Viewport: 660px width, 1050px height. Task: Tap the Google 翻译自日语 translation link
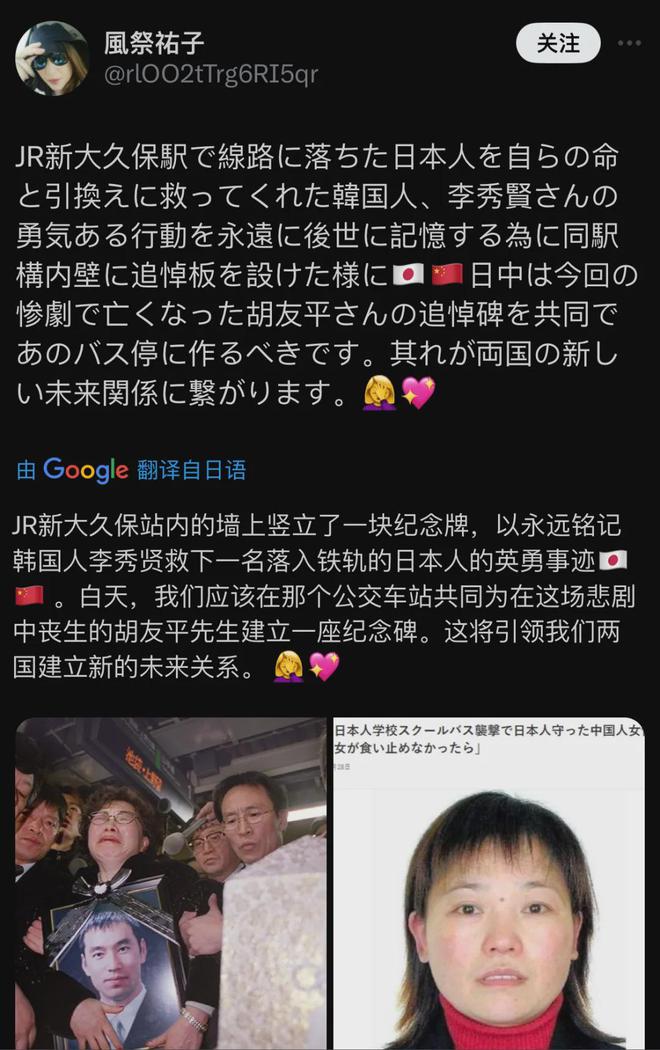pos(132,469)
